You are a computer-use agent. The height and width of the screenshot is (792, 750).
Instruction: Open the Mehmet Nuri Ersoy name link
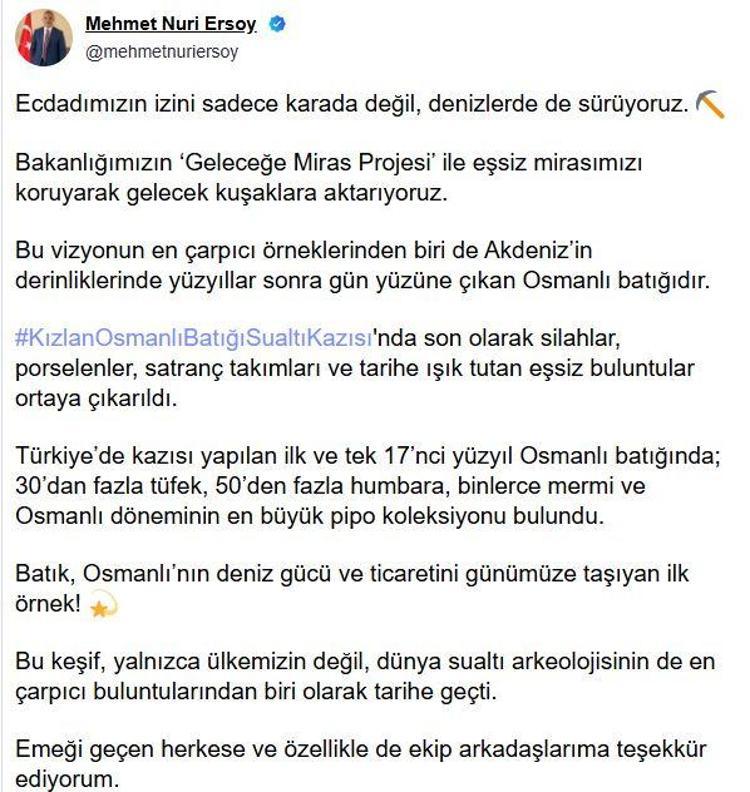tap(170, 24)
